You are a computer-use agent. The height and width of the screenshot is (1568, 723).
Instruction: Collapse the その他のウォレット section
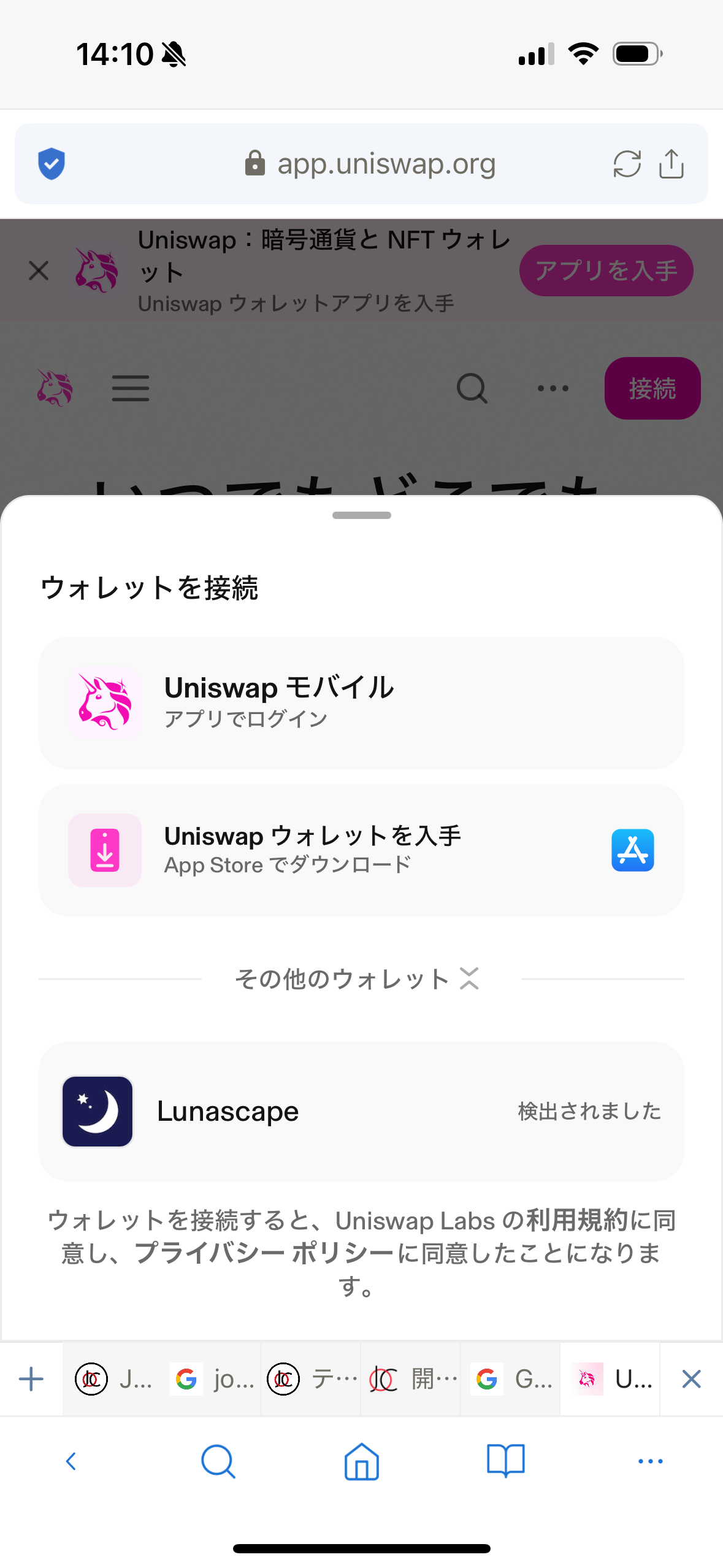point(470,979)
